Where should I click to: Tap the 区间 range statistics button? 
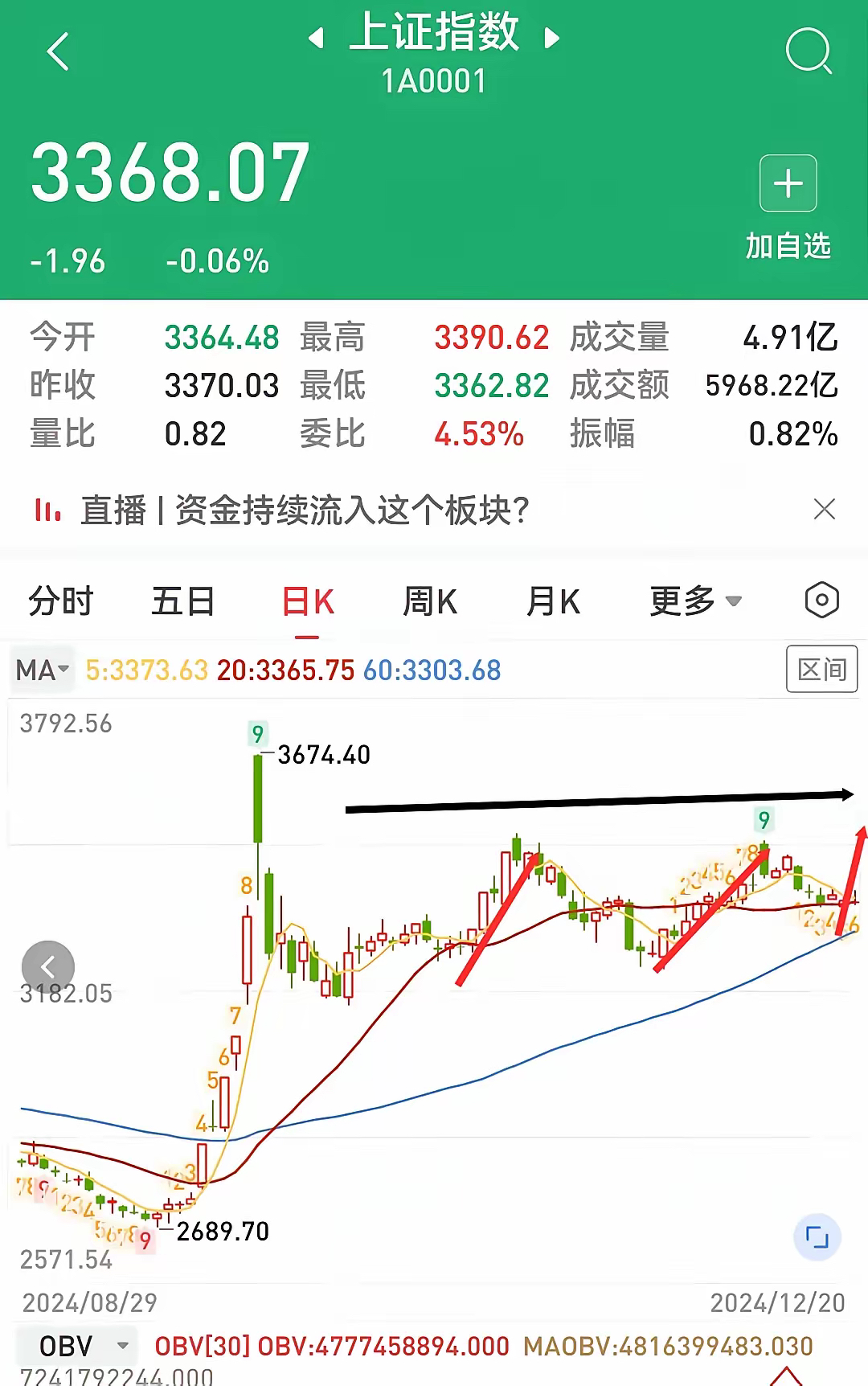(x=821, y=669)
